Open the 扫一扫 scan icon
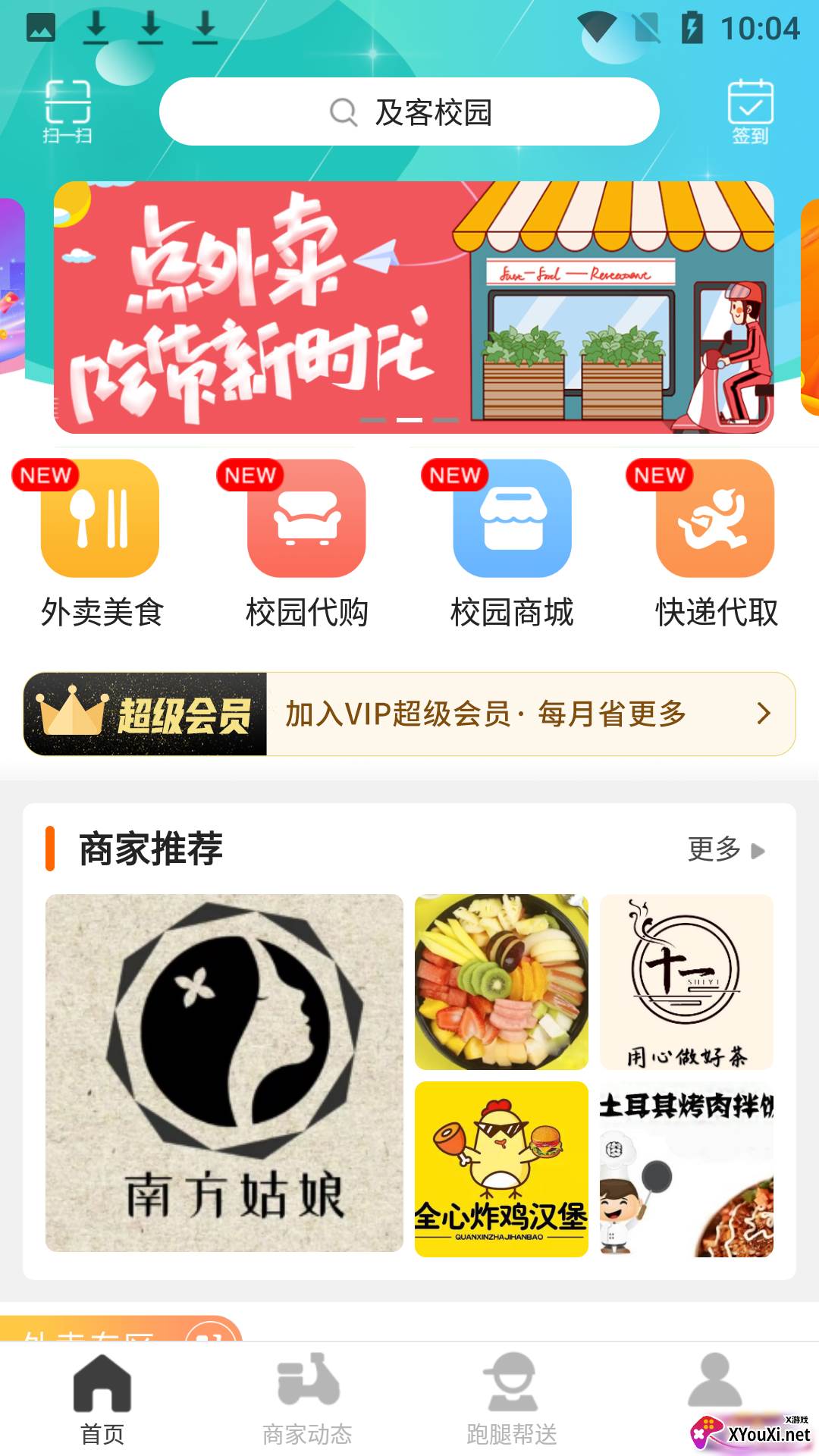 [67, 111]
